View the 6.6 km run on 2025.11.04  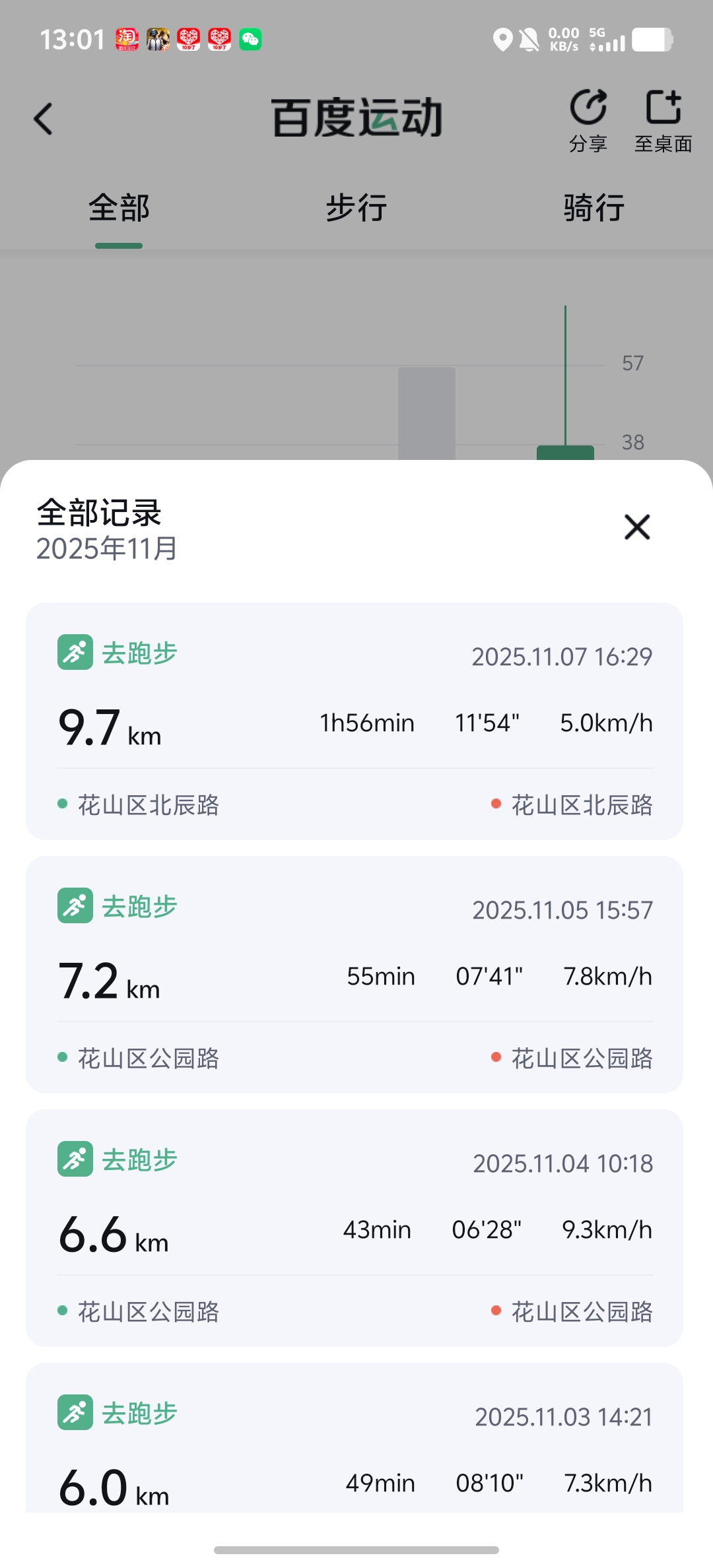(355, 1227)
